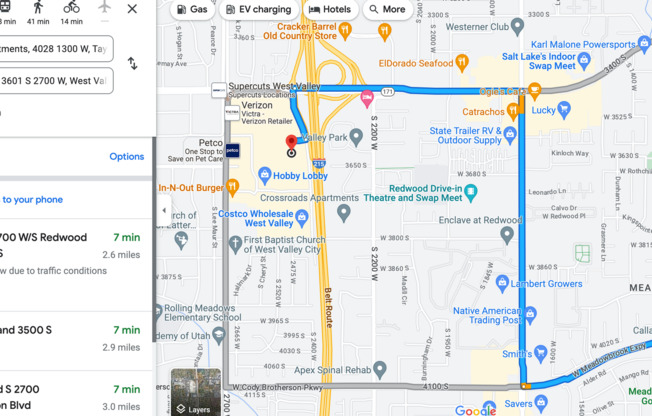Swap starting point and destination

(132, 64)
